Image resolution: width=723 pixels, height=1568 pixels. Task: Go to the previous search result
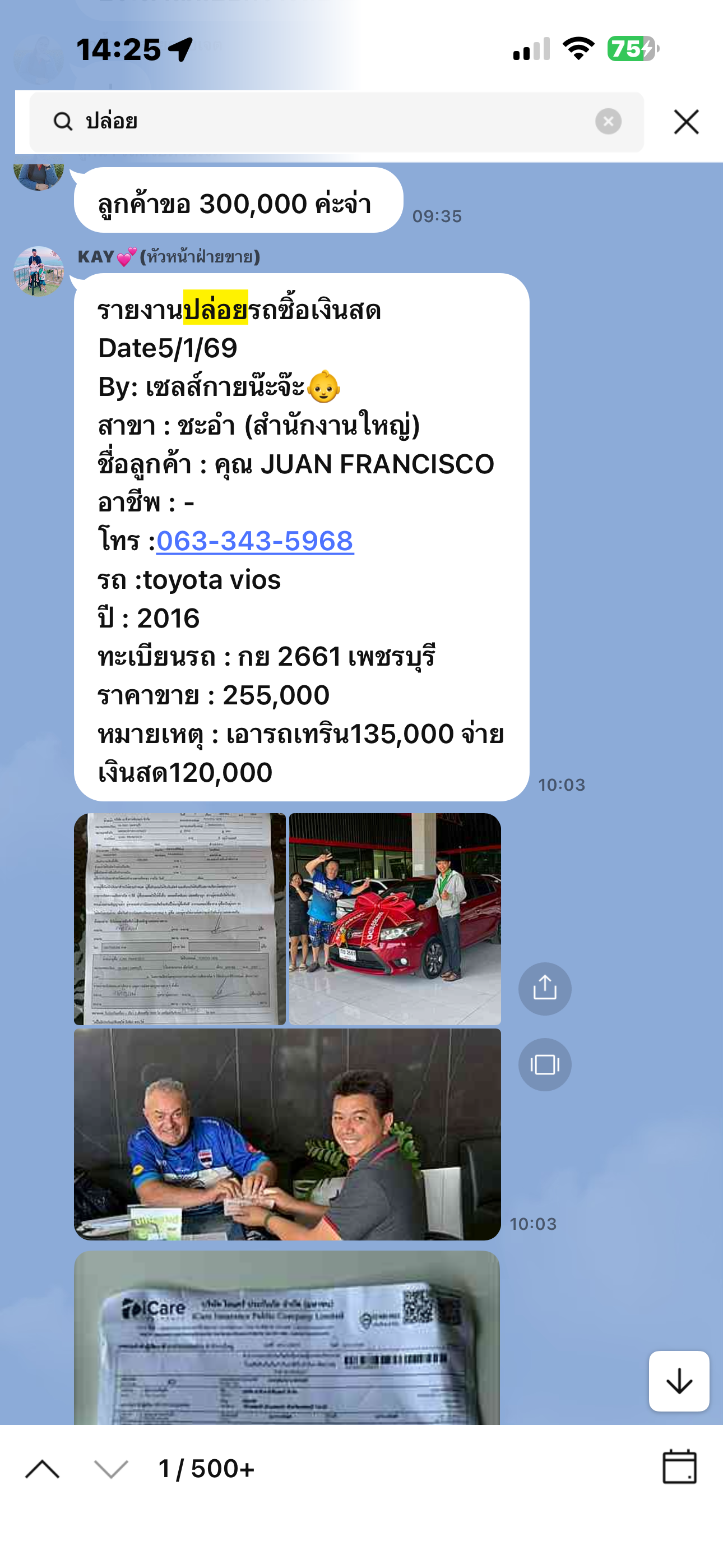(43, 1469)
